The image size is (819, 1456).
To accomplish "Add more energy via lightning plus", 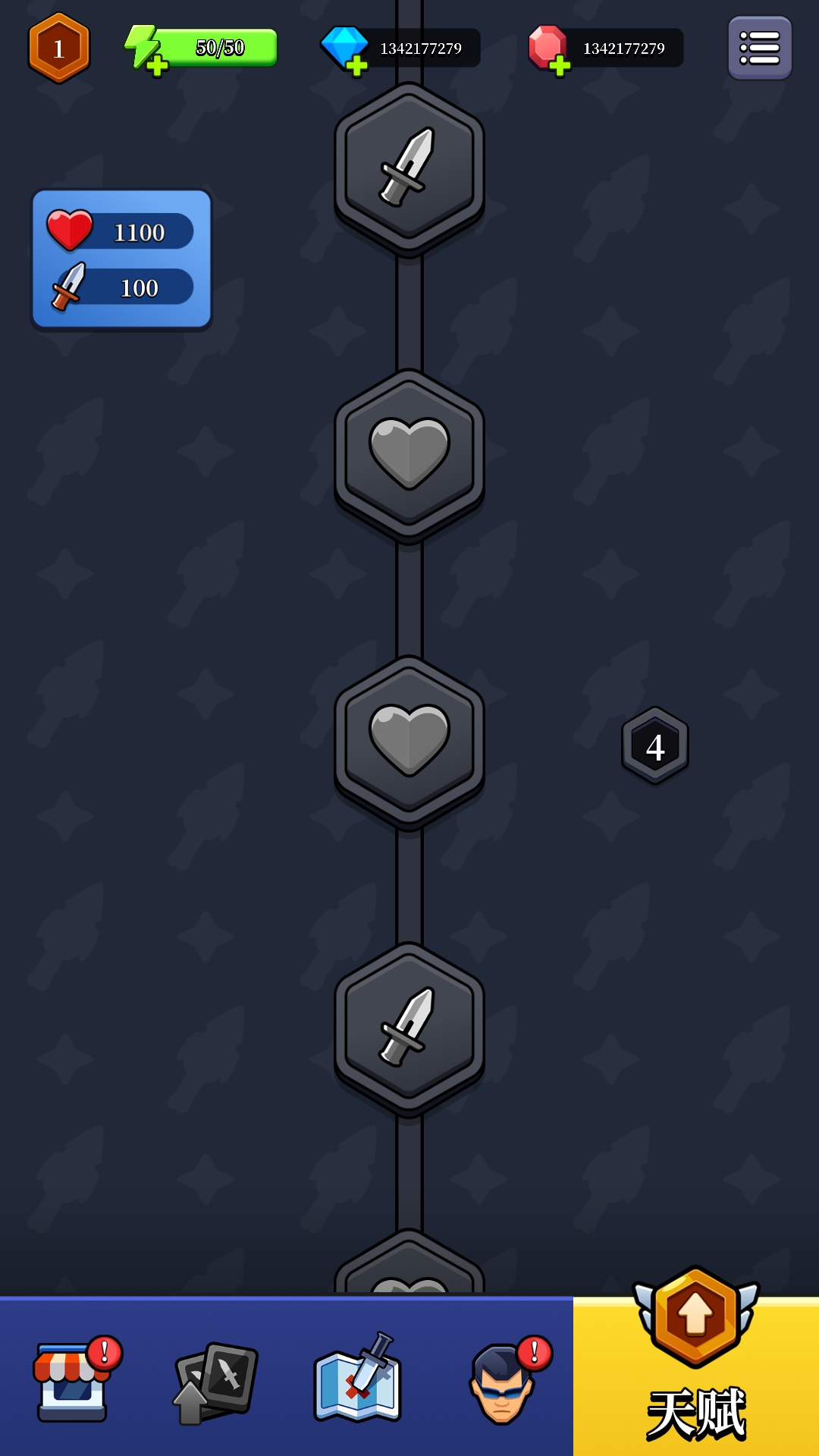I will coord(156,65).
